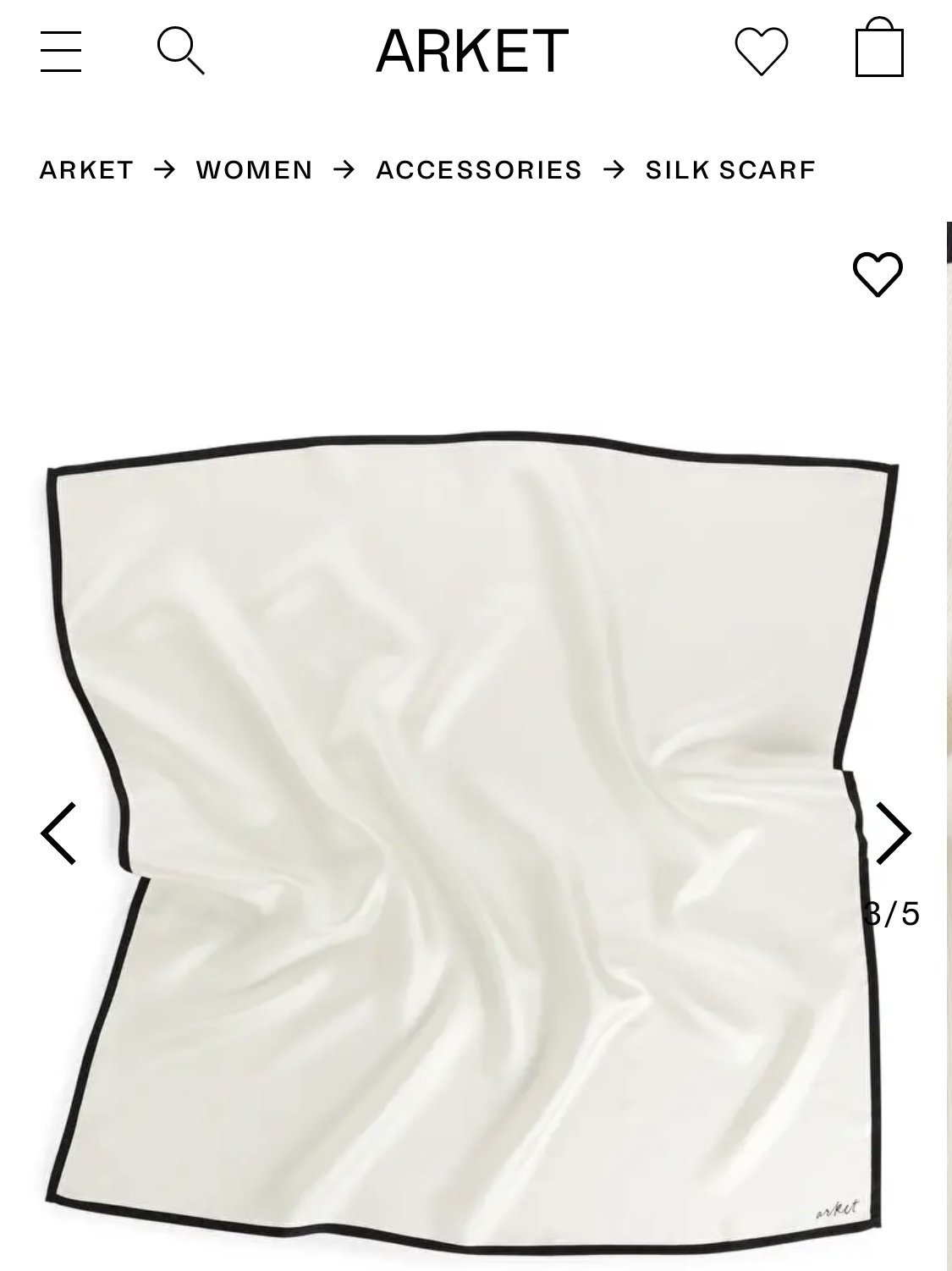Go to ARKET home via header logo
Viewport: 952px width, 1271px height.
click(472, 51)
